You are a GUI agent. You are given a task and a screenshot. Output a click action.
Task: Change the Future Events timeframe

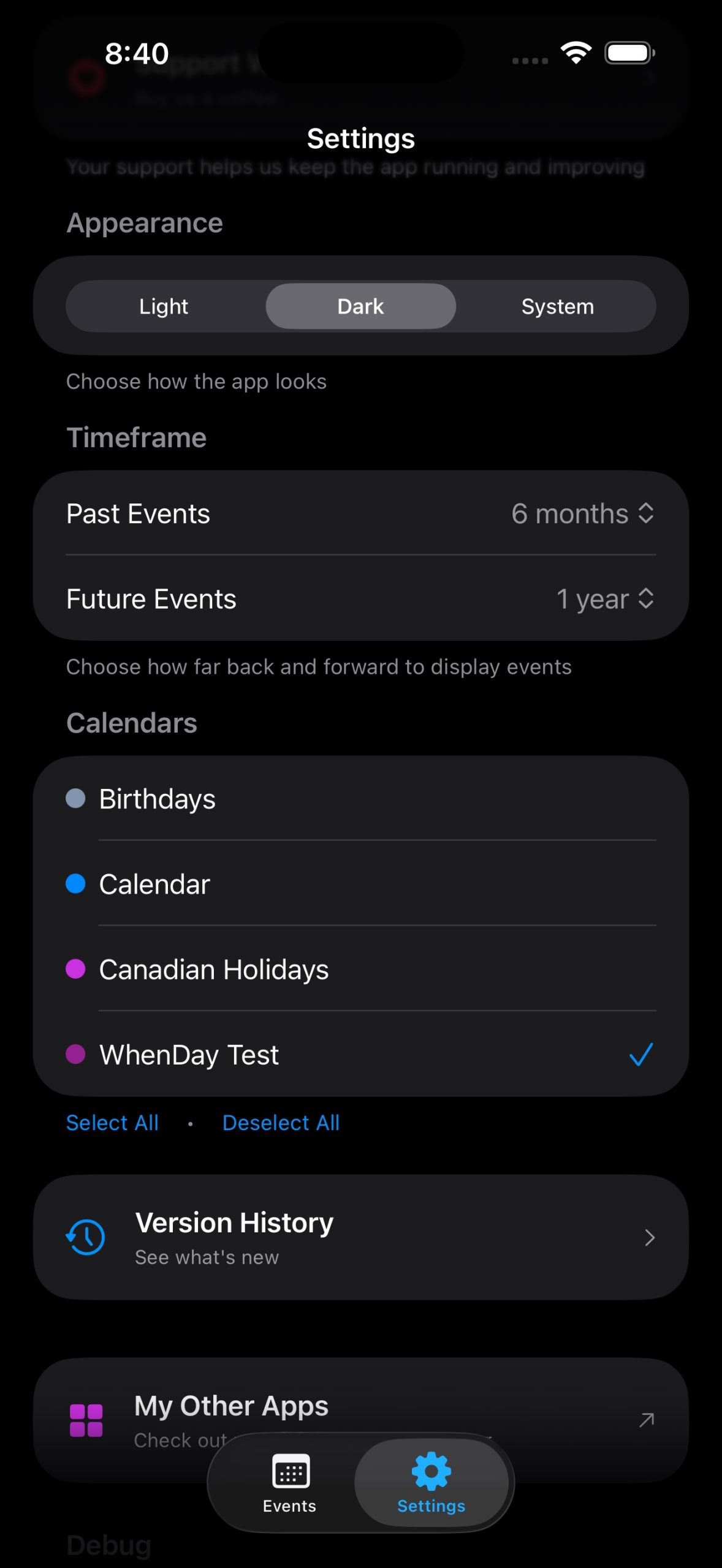click(x=604, y=598)
